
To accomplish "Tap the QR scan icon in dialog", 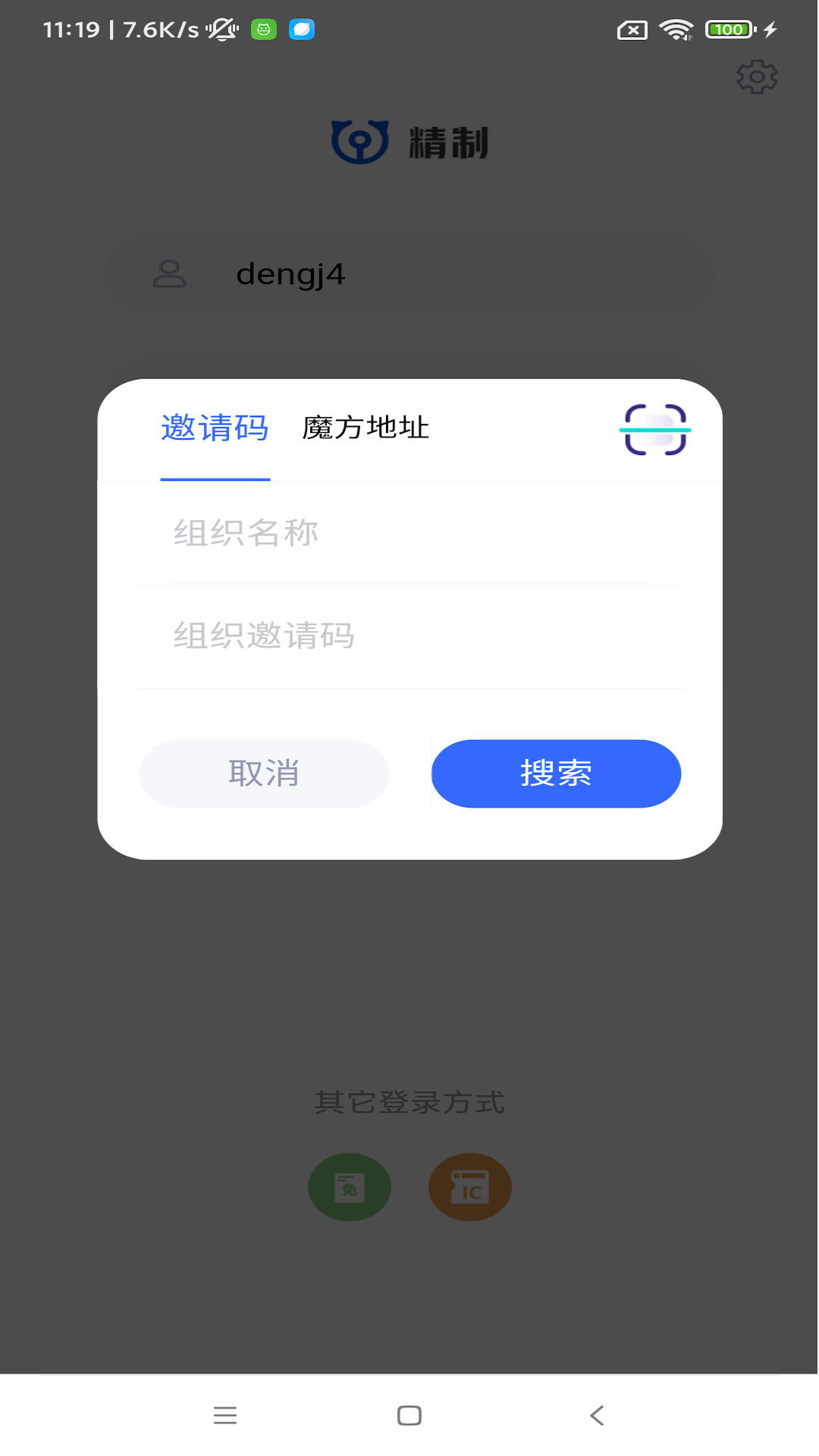I will pos(655,429).
